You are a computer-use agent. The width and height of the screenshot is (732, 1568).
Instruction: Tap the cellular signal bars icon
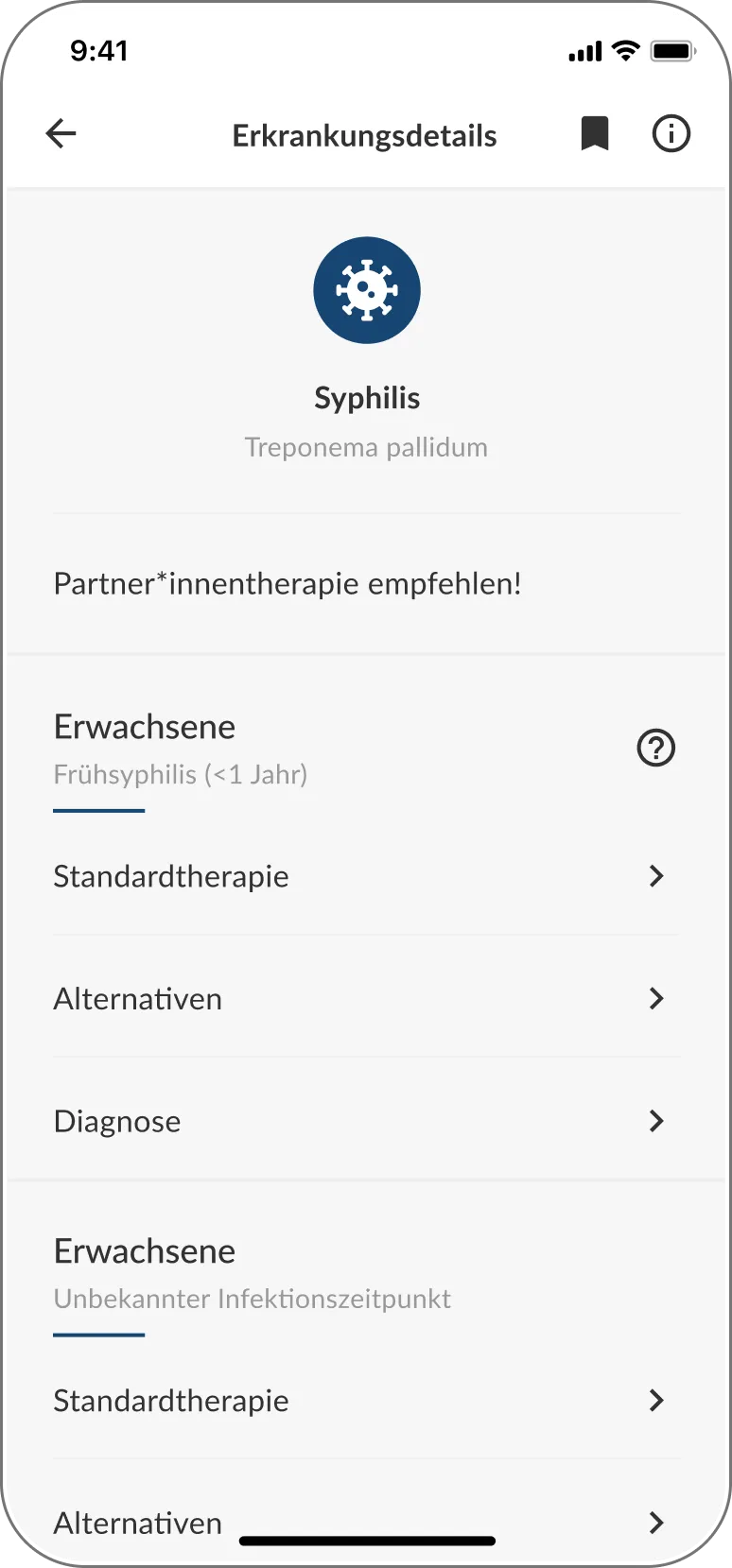[x=584, y=51]
